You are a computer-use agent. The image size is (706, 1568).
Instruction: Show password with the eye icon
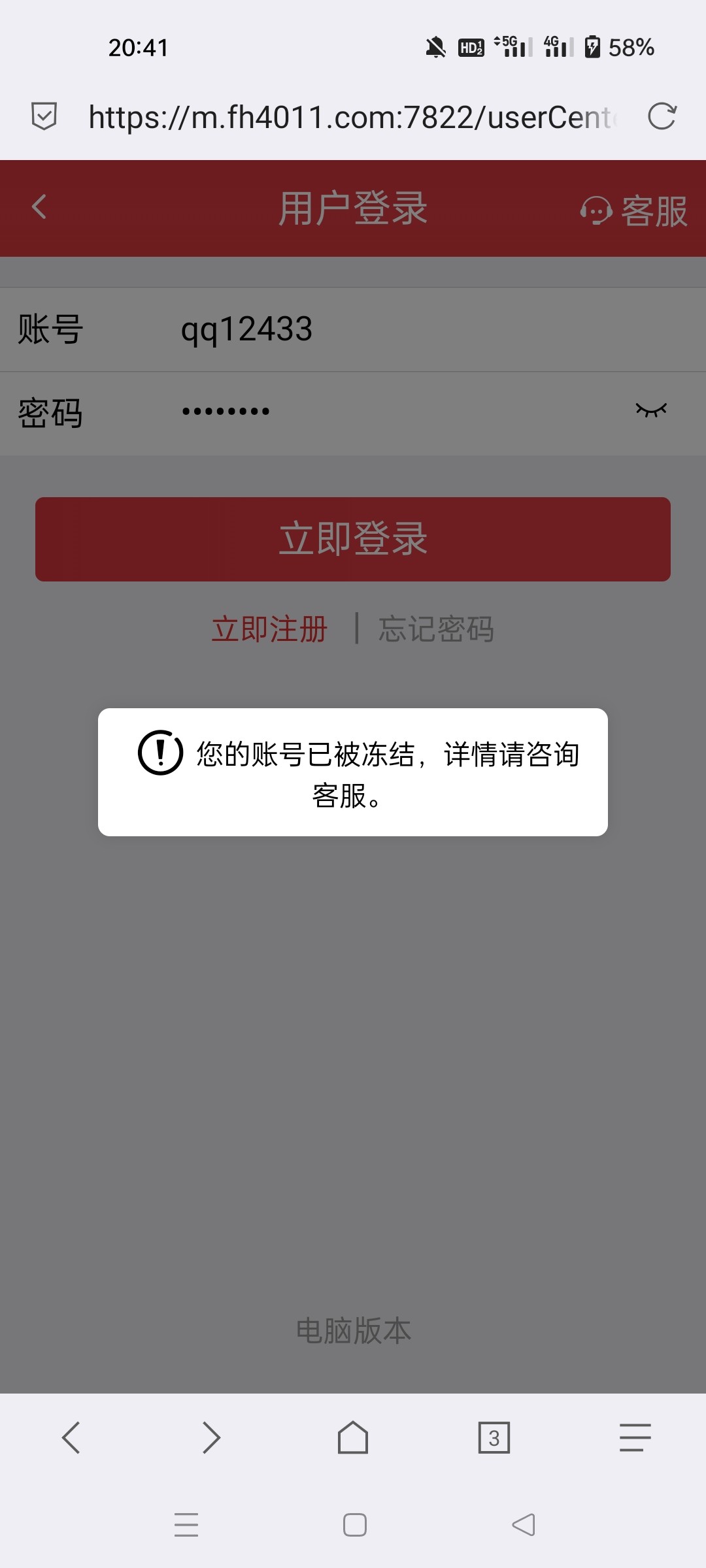pos(651,410)
